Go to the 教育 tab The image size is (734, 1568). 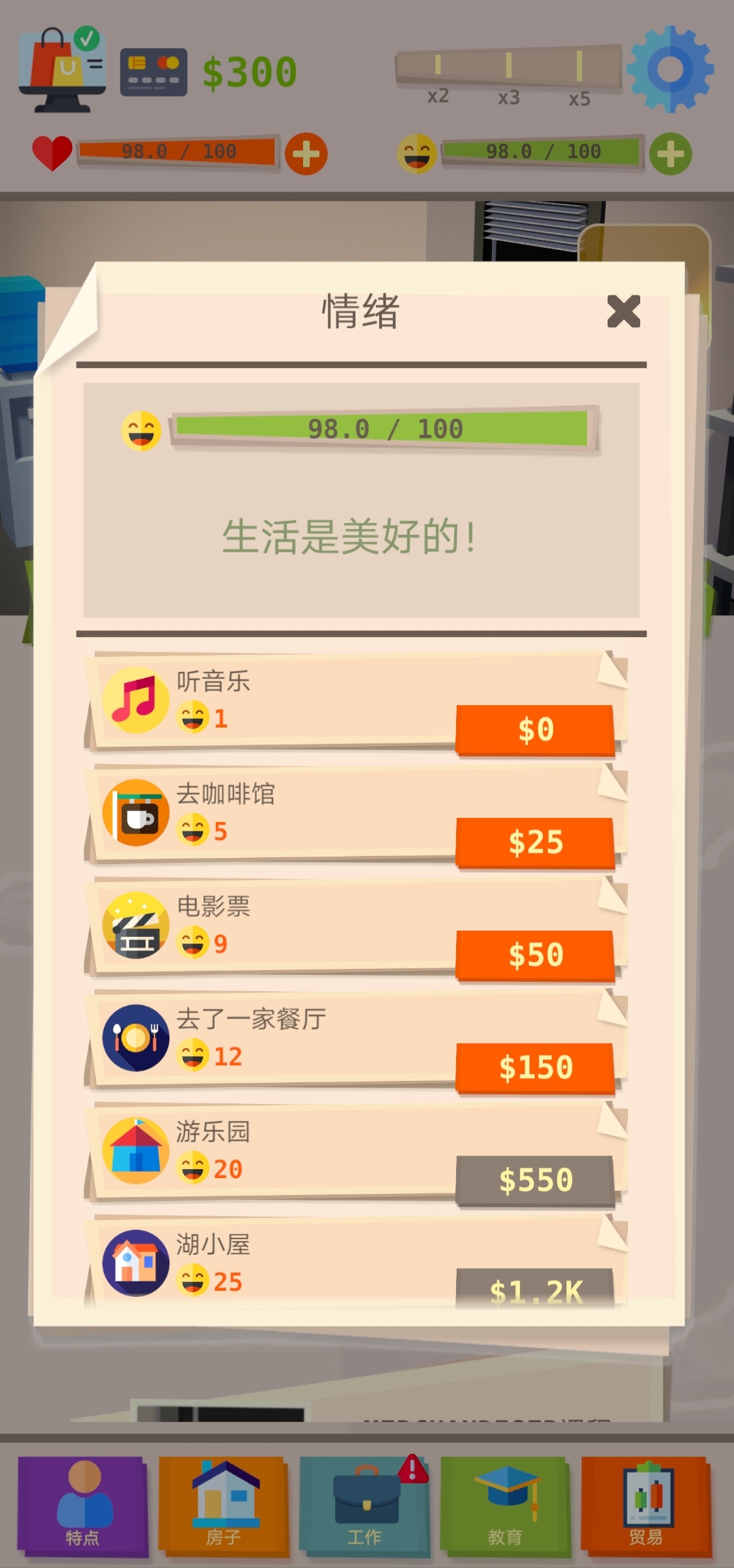[x=505, y=1507]
